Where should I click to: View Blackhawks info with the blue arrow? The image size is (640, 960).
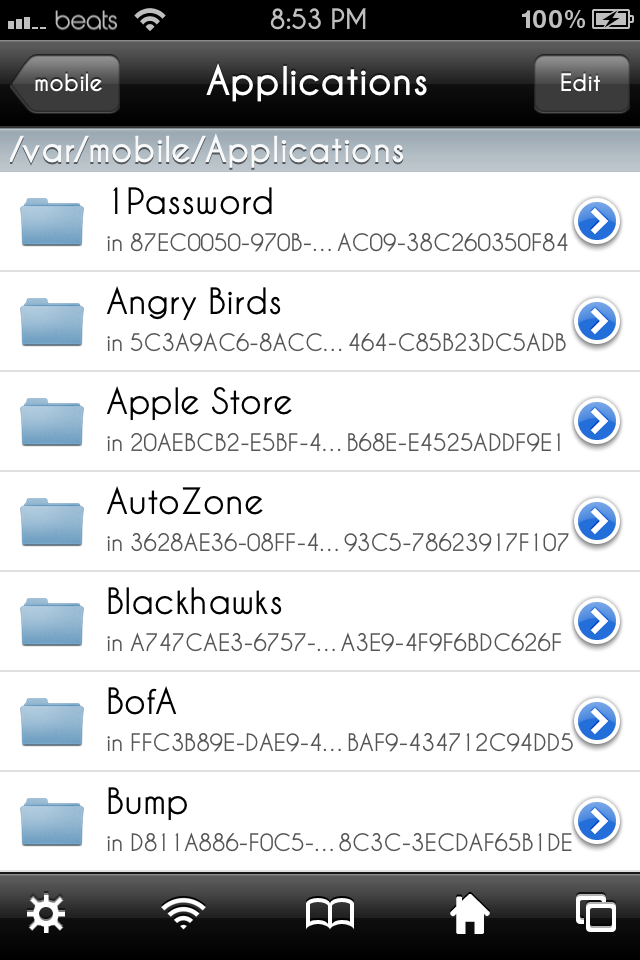(597, 621)
